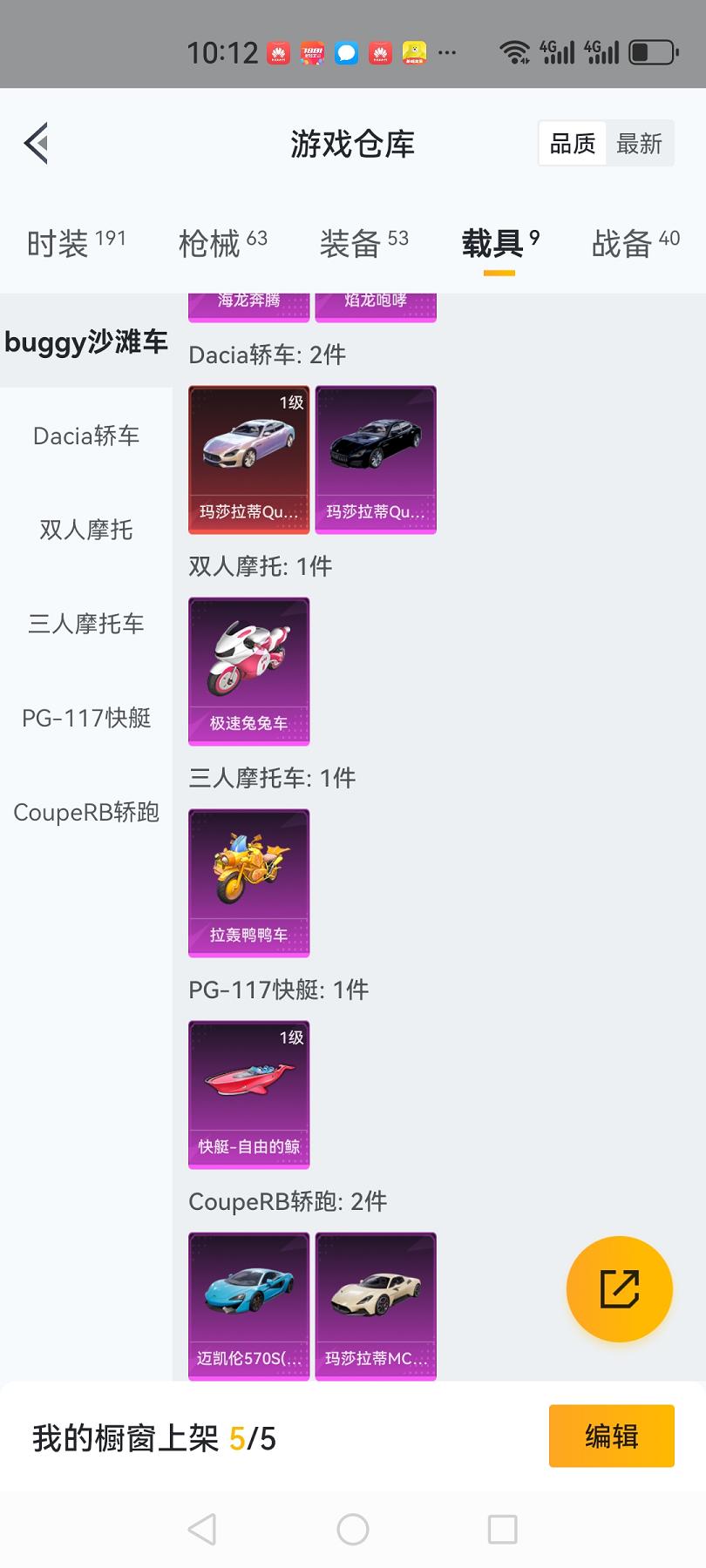
Task: Switch to the 枪械 tab
Action: (222, 243)
